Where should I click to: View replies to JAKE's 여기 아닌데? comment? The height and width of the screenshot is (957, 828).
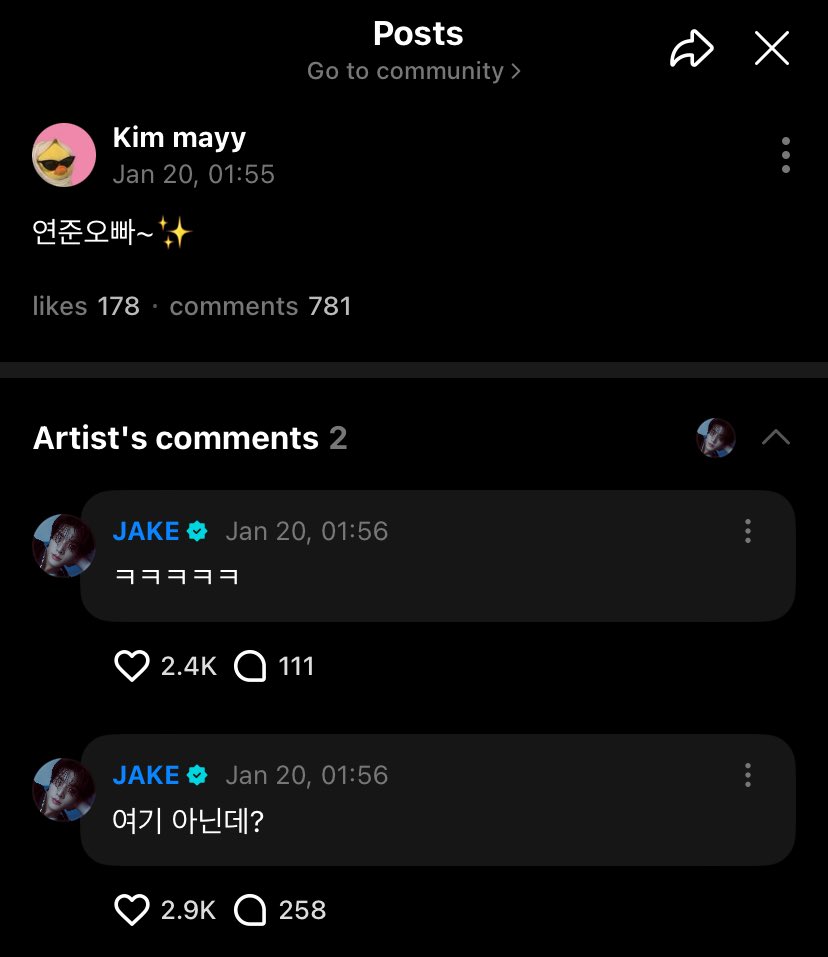[x=250, y=910]
